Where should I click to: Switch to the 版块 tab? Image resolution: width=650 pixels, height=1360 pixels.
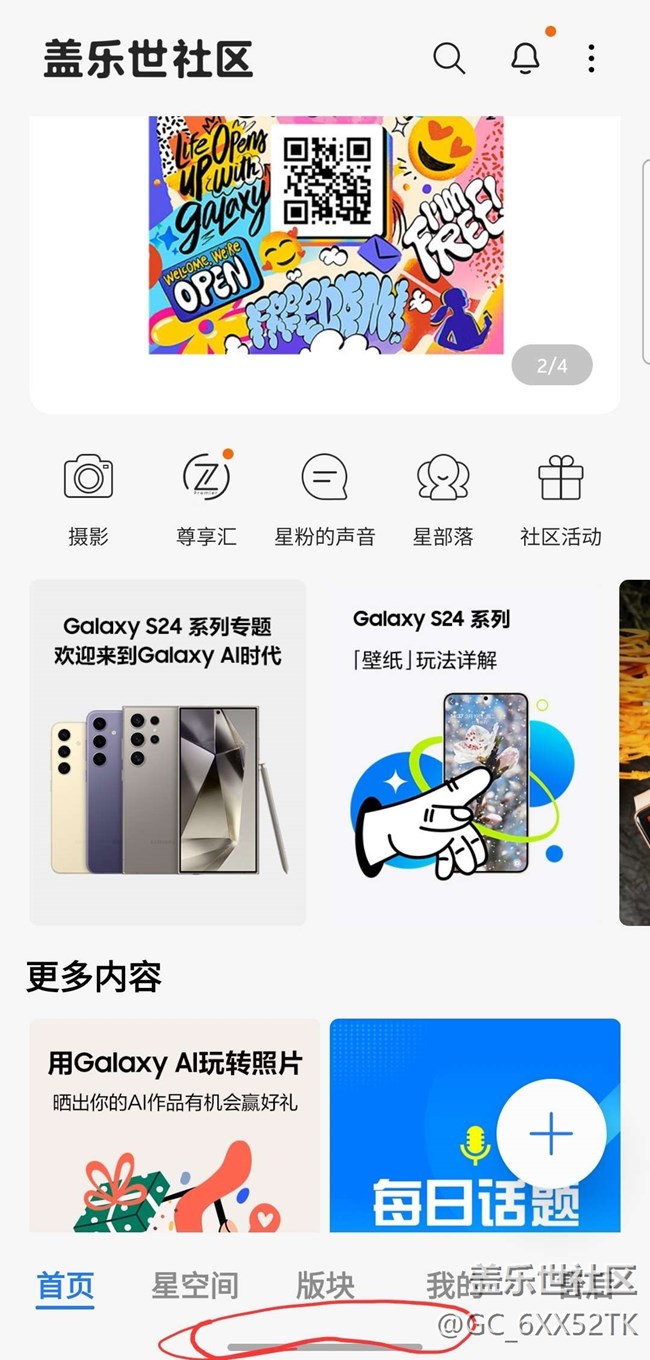pos(325,1285)
